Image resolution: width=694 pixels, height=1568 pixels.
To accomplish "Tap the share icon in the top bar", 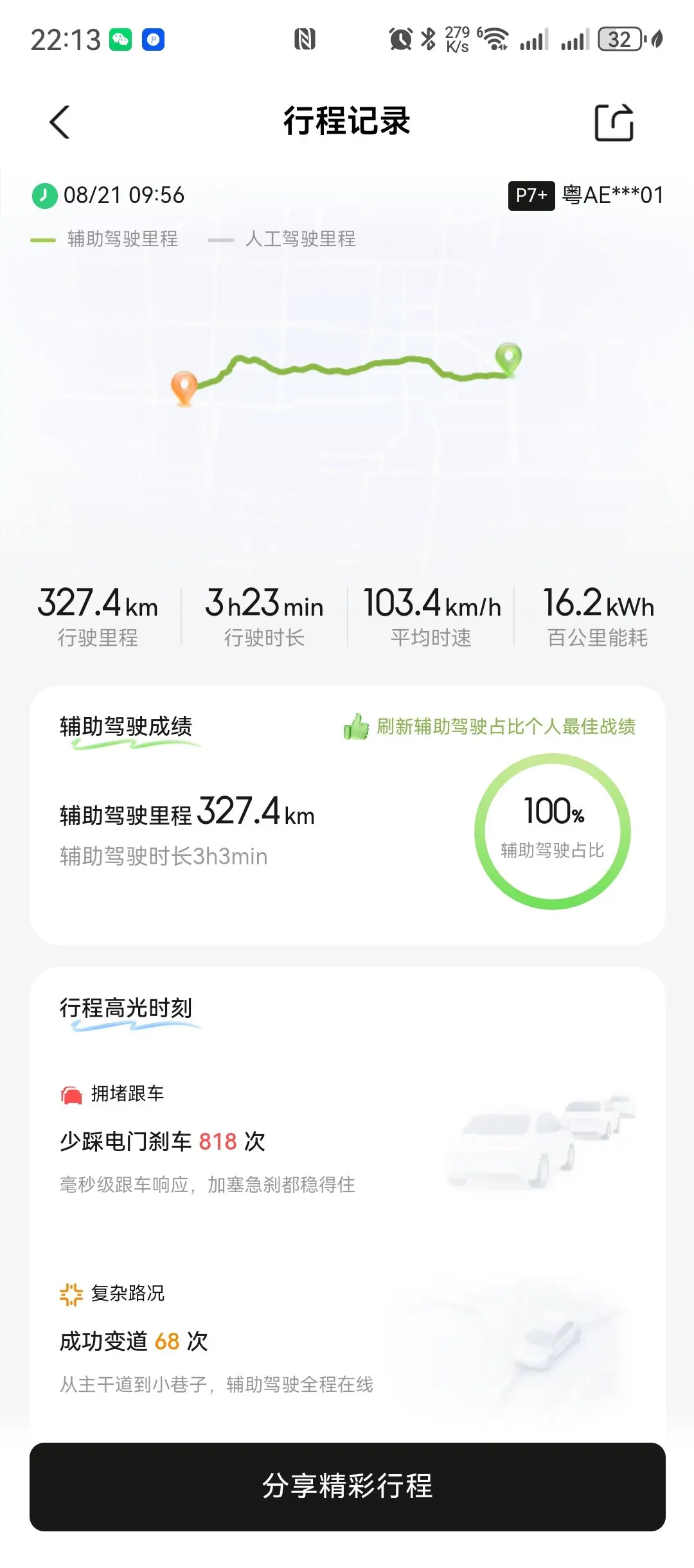I will (614, 122).
